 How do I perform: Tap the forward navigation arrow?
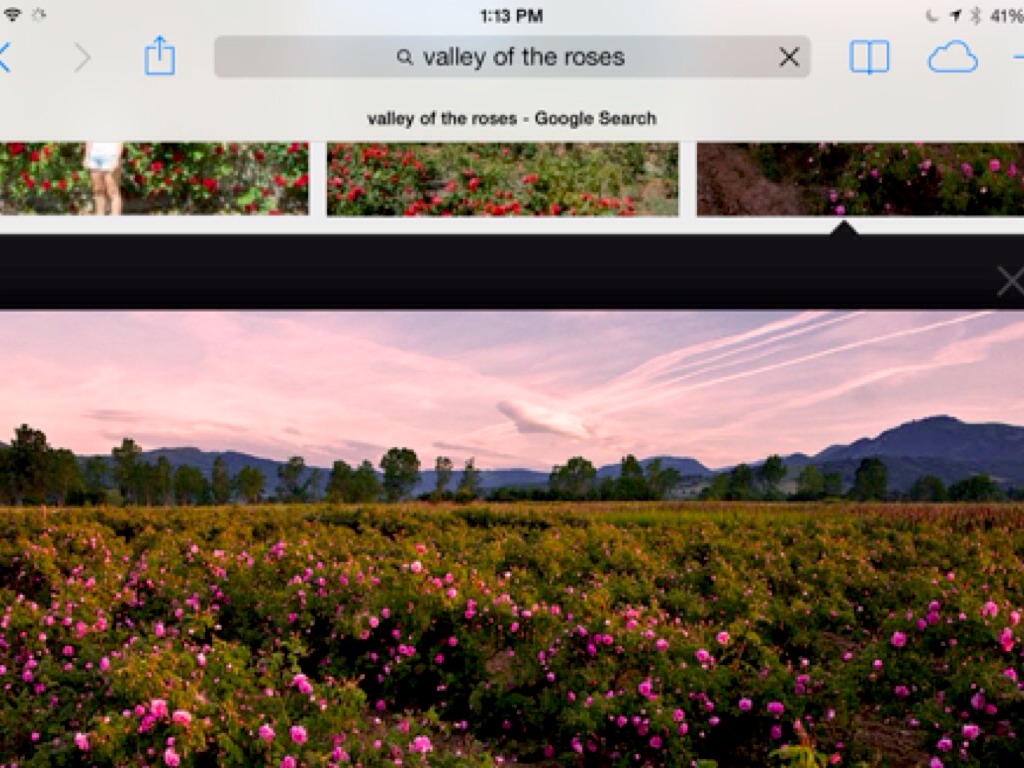[82, 57]
